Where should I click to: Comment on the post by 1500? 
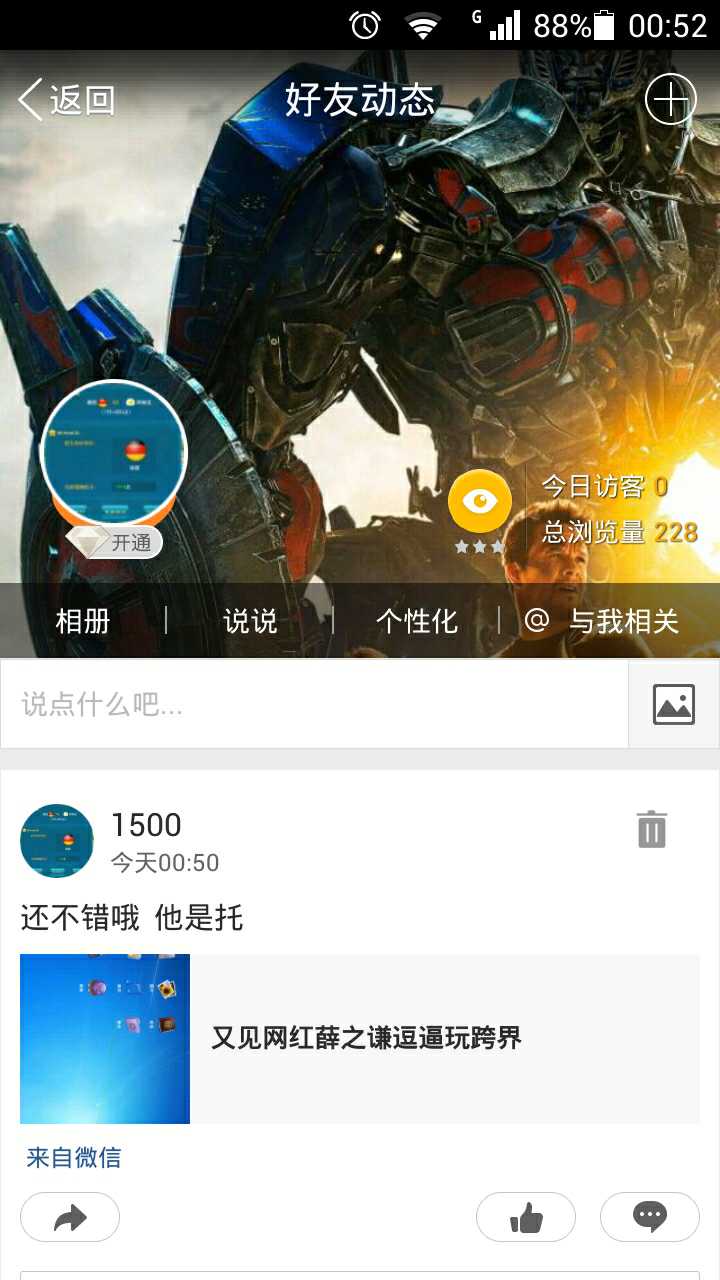649,1217
